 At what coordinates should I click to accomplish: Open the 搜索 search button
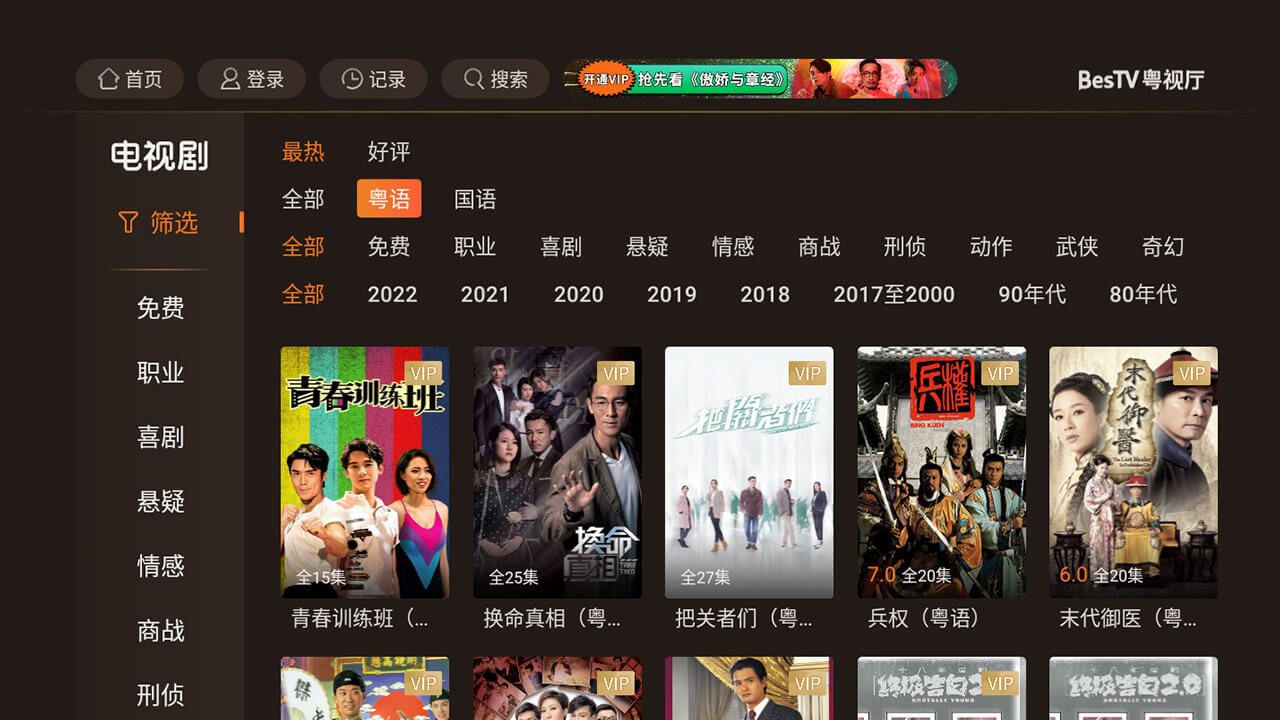495,79
